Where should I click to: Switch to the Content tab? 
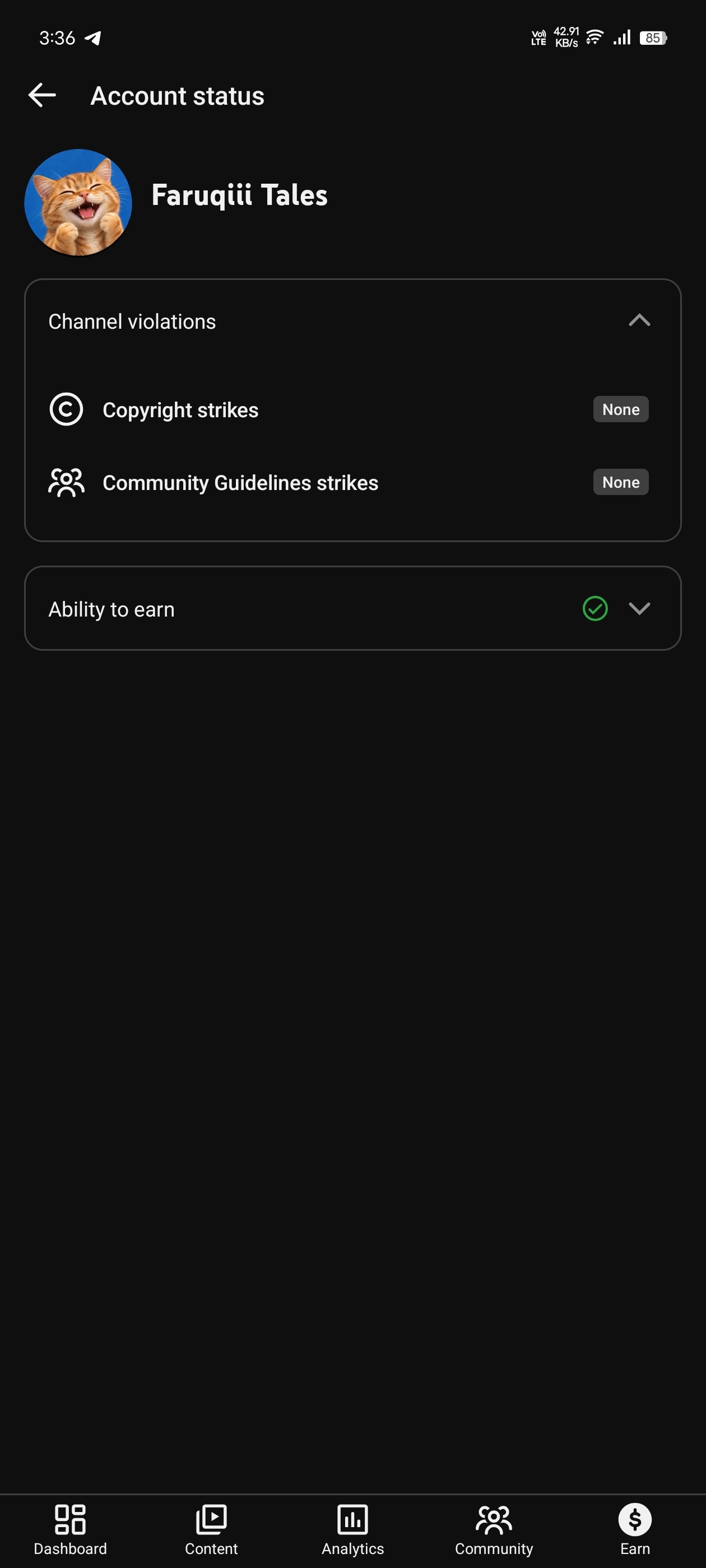pos(211,1530)
